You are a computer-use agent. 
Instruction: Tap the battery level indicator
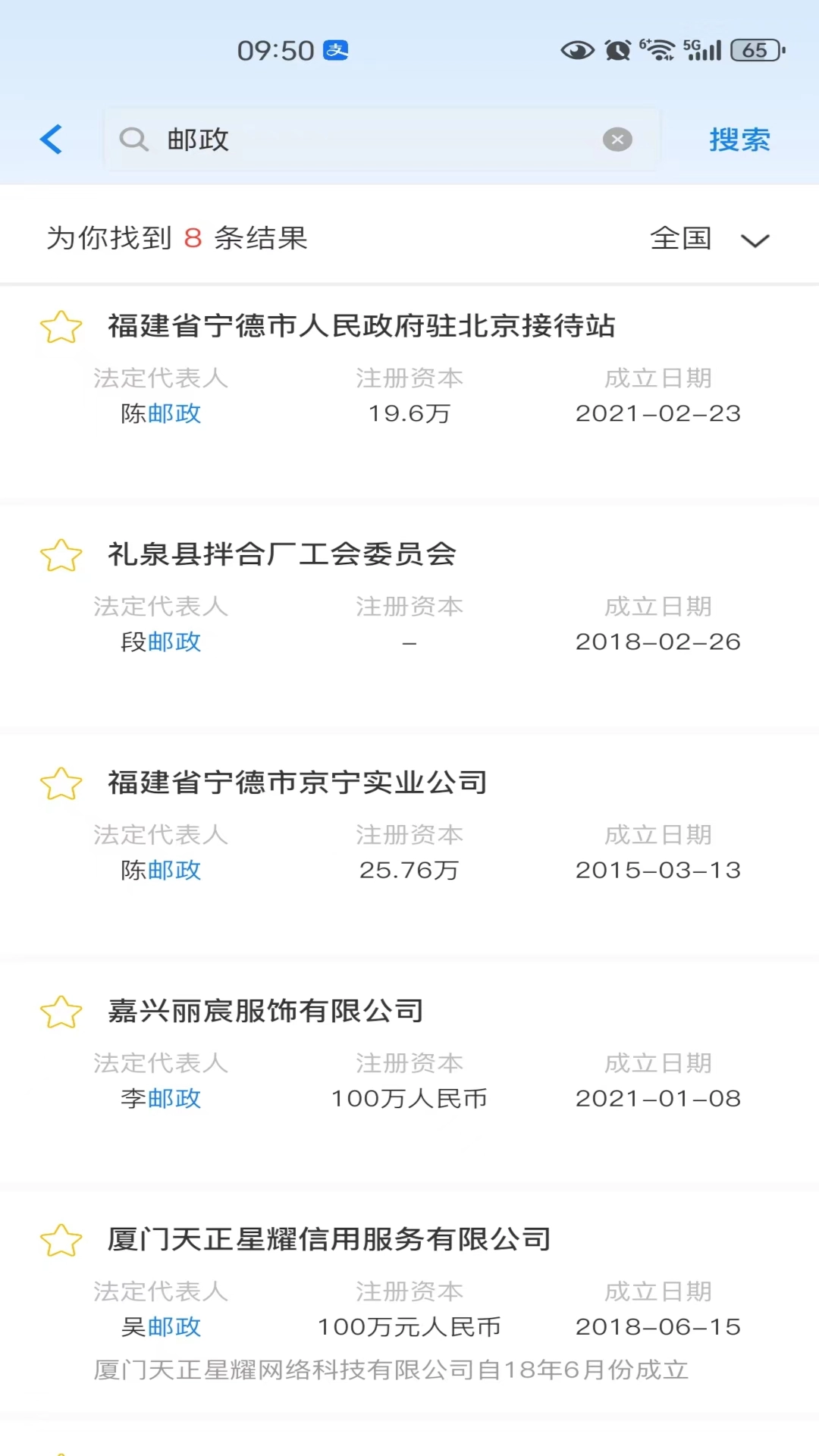(x=754, y=50)
